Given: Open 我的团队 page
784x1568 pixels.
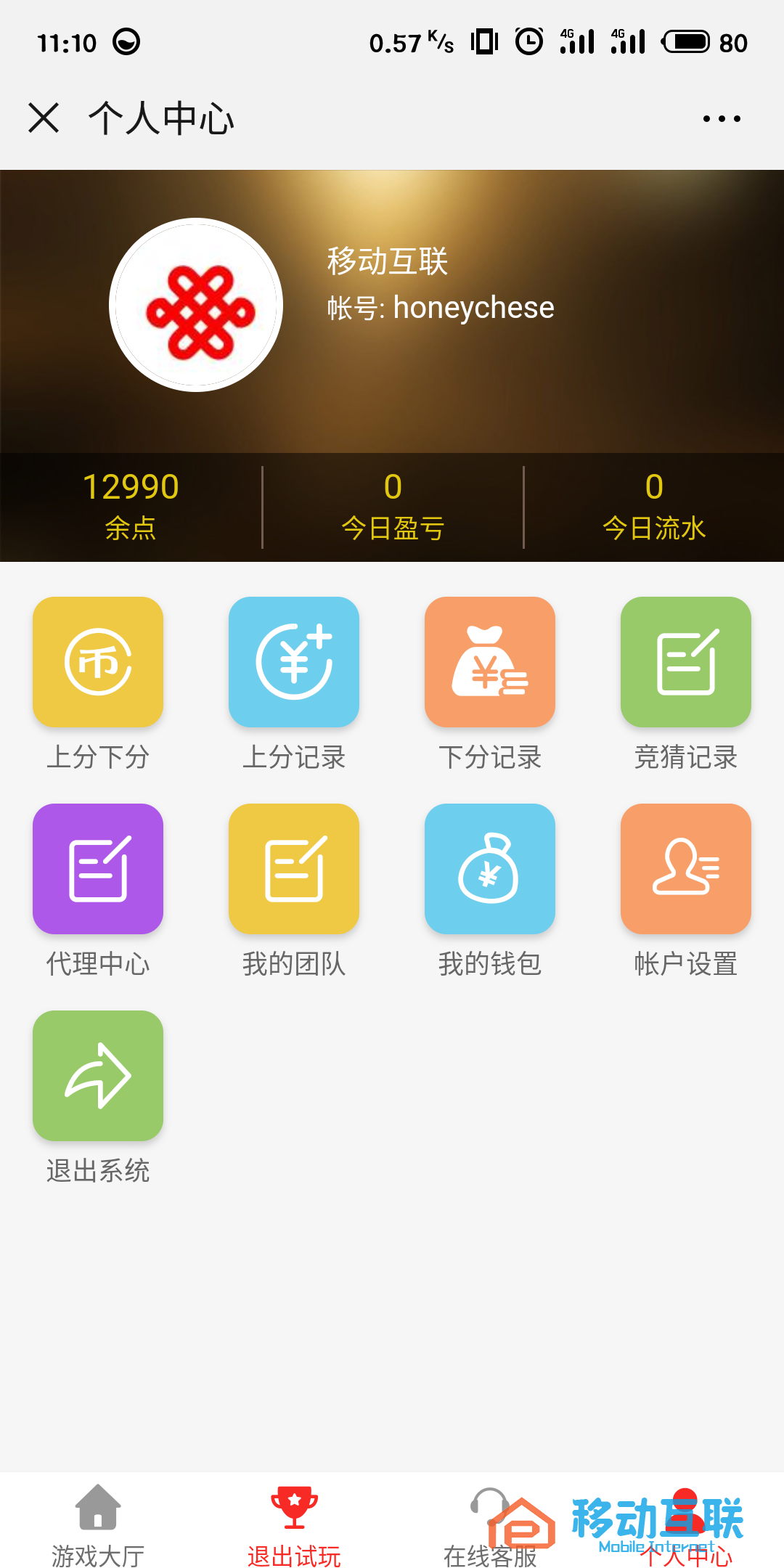Looking at the screenshot, I should click(x=294, y=869).
